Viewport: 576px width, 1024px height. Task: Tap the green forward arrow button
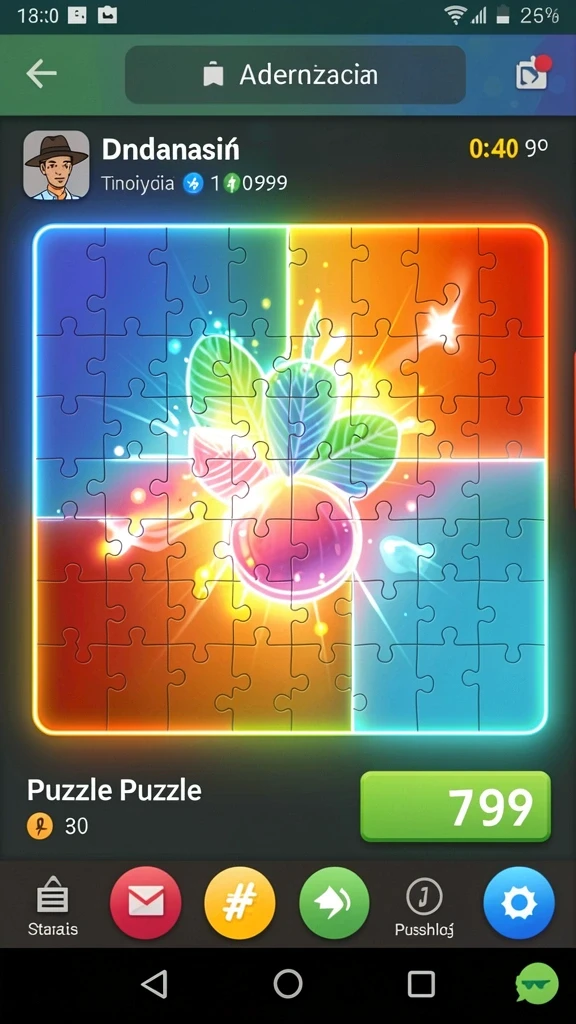tap(334, 903)
